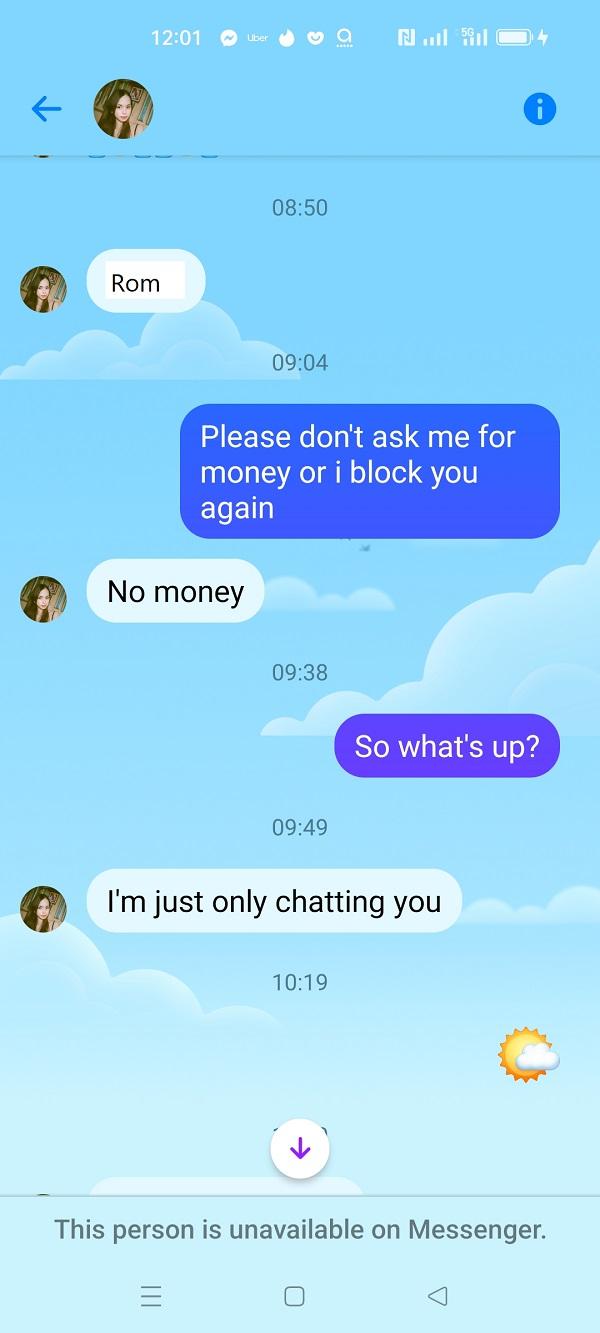
Task: Open recent apps from navigation bar
Action: pos(151,1296)
